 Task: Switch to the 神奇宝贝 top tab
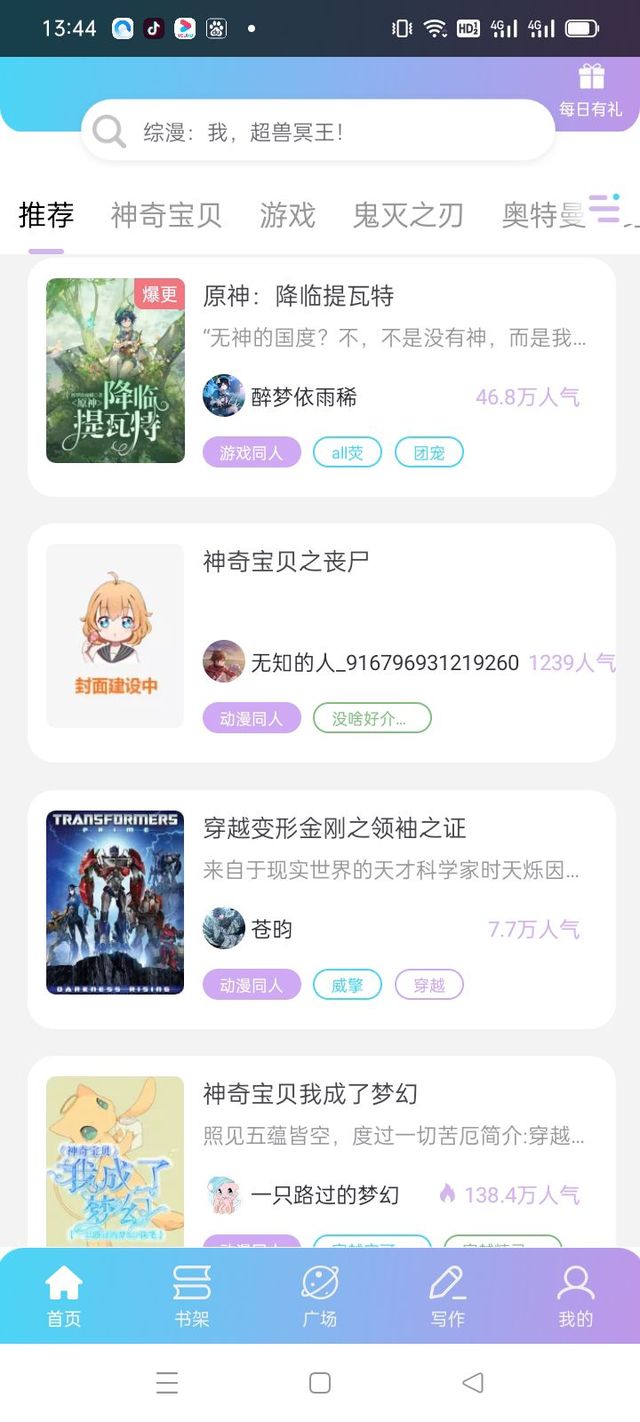(166, 215)
